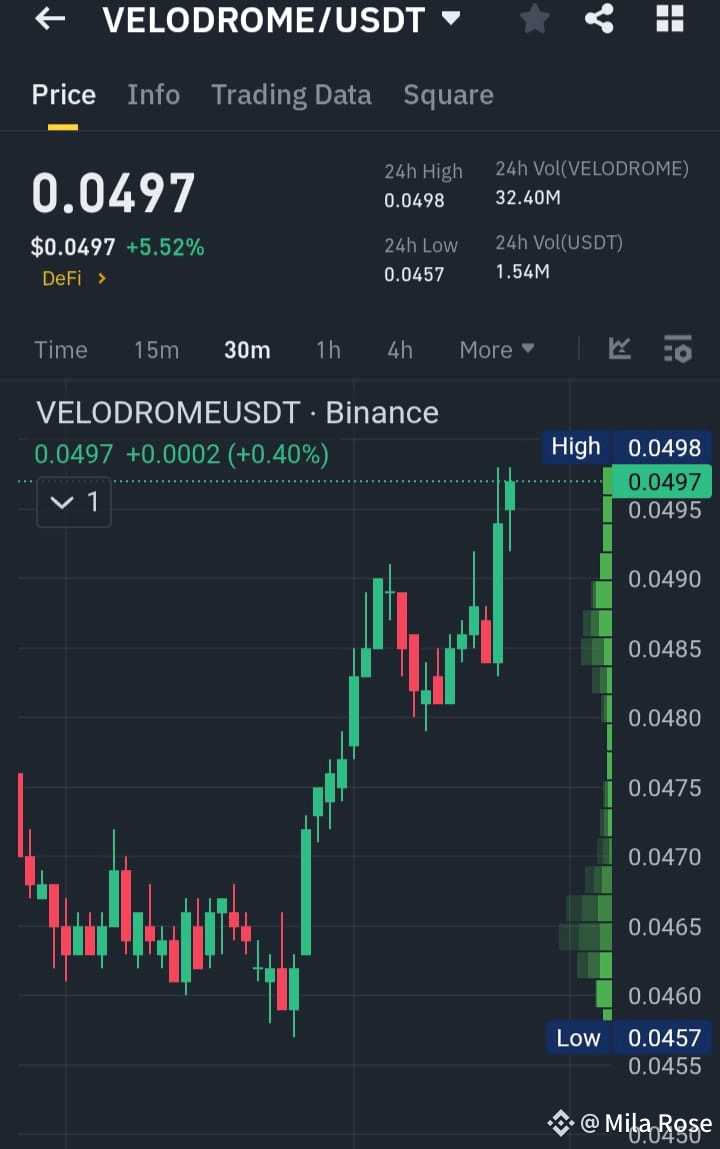This screenshot has width=720, height=1149.
Task: Open the chart type selector icon
Action: tap(620, 349)
